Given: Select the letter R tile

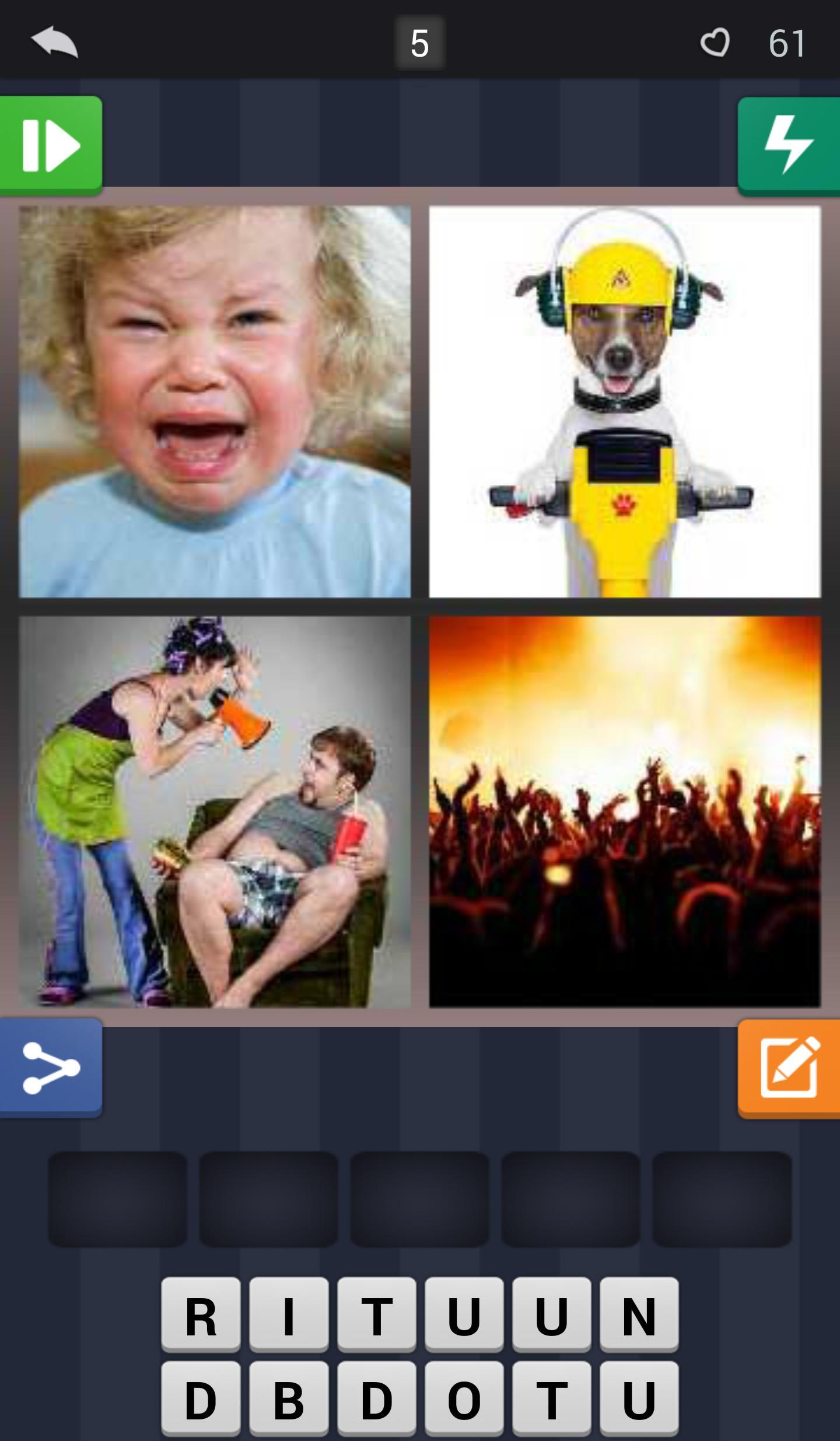Looking at the screenshot, I should (201, 1315).
